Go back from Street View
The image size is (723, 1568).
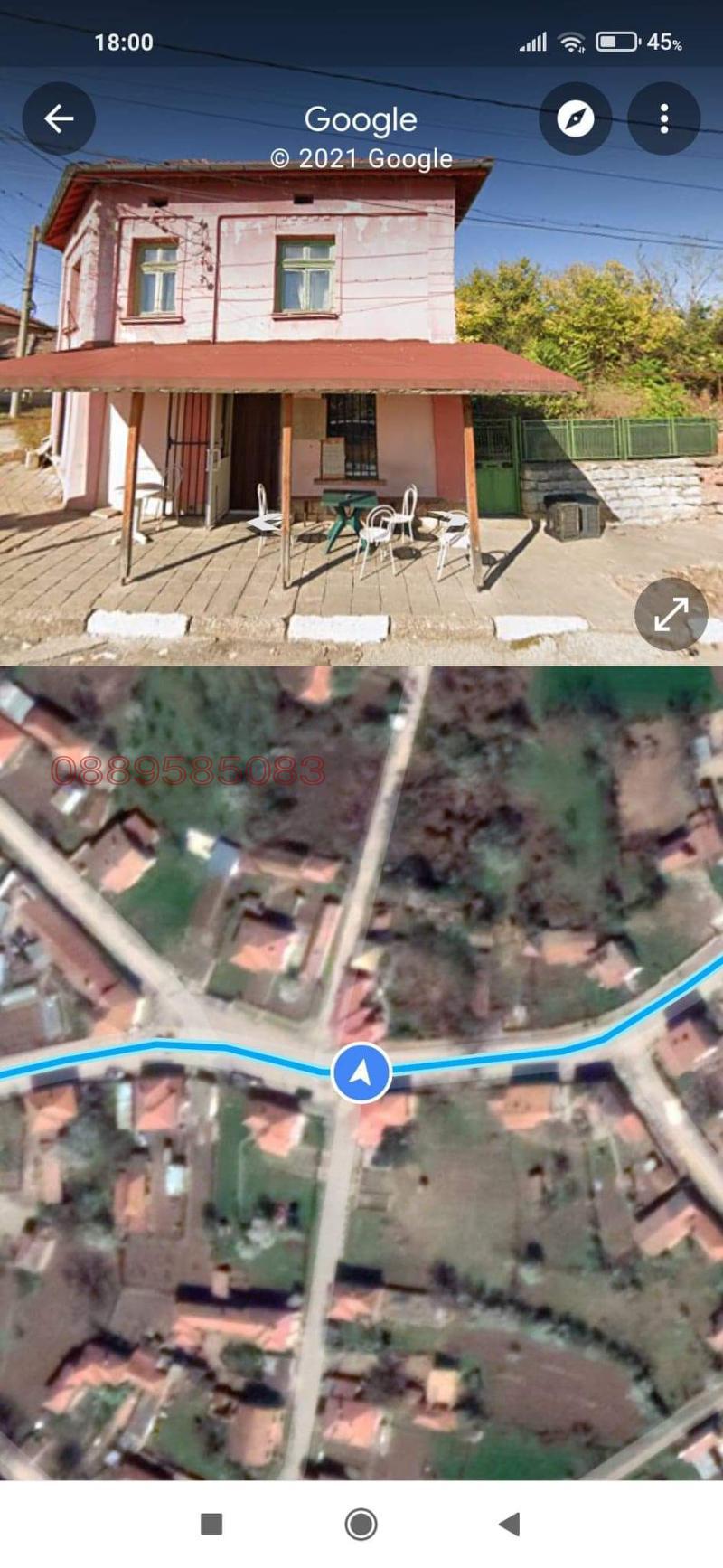click(x=59, y=118)
